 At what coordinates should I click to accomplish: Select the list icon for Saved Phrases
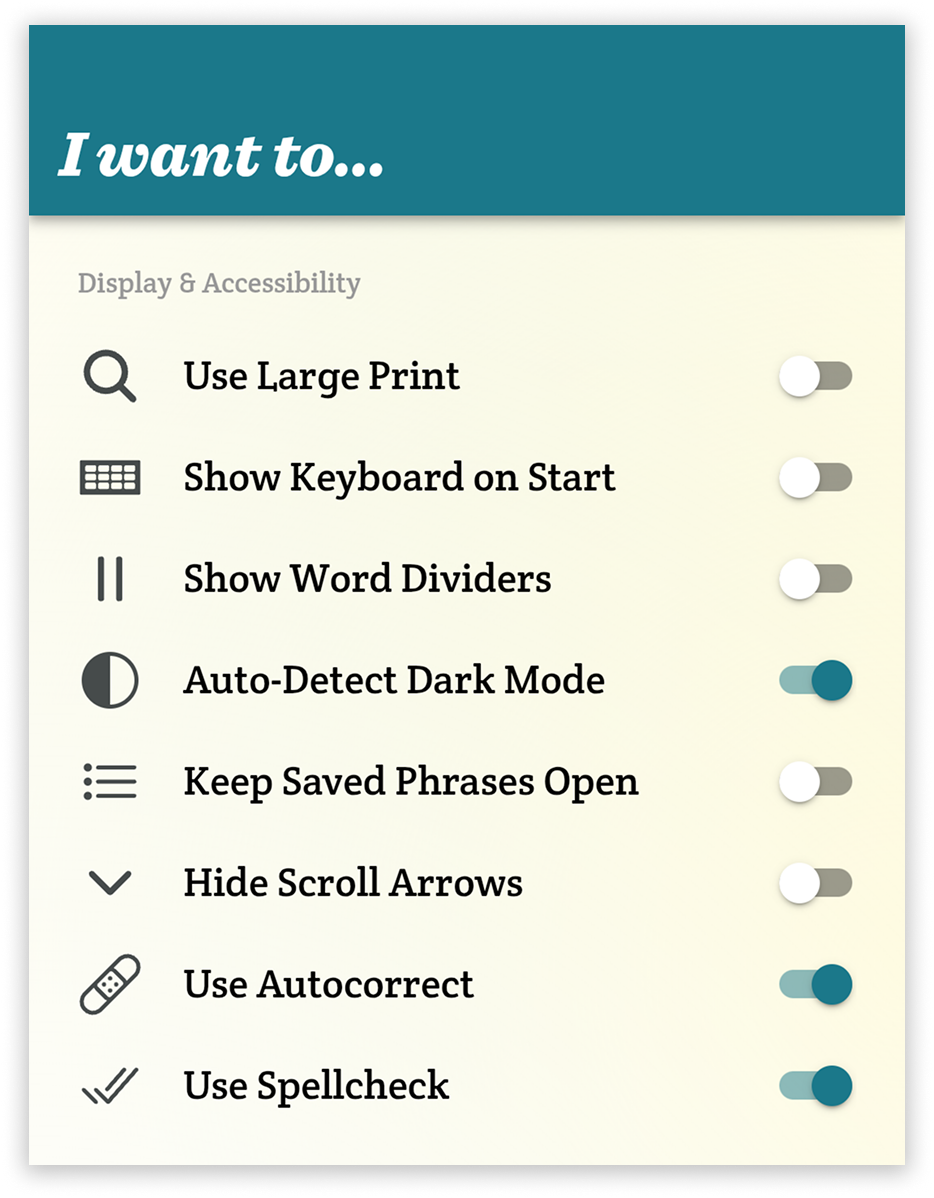[x=109, y=781]
